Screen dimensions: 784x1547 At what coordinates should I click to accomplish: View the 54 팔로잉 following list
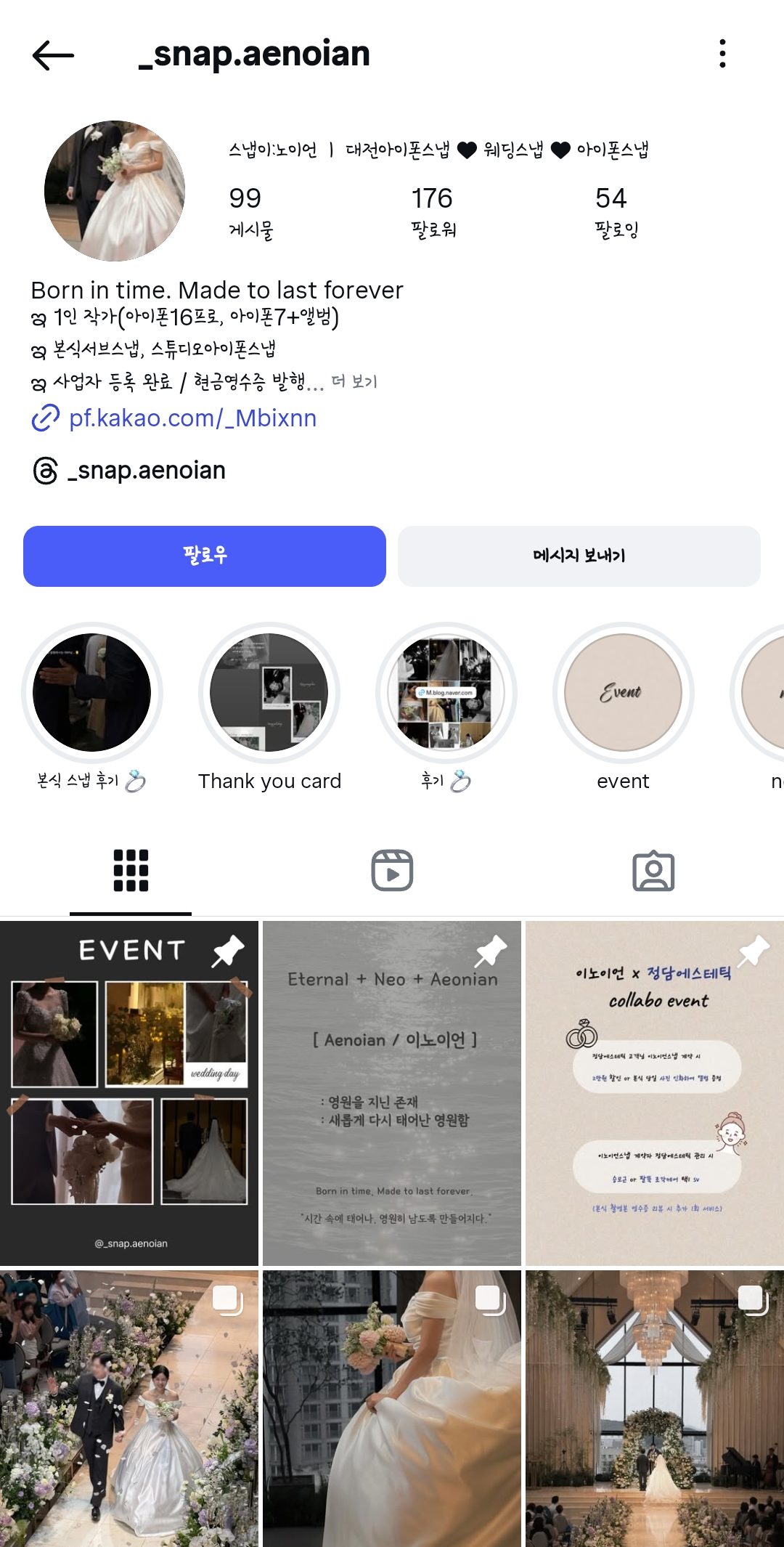click(x=616, y=212)
